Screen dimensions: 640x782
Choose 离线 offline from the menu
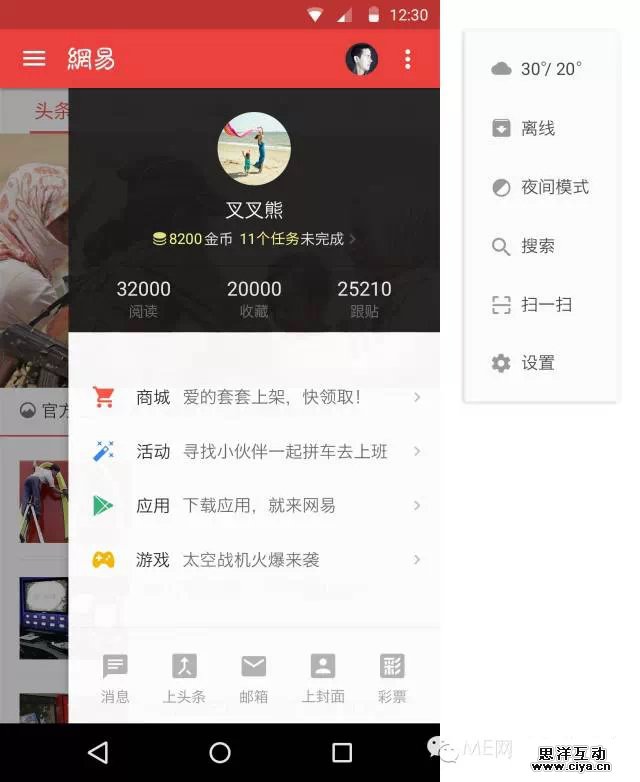(x=538, y=128)
